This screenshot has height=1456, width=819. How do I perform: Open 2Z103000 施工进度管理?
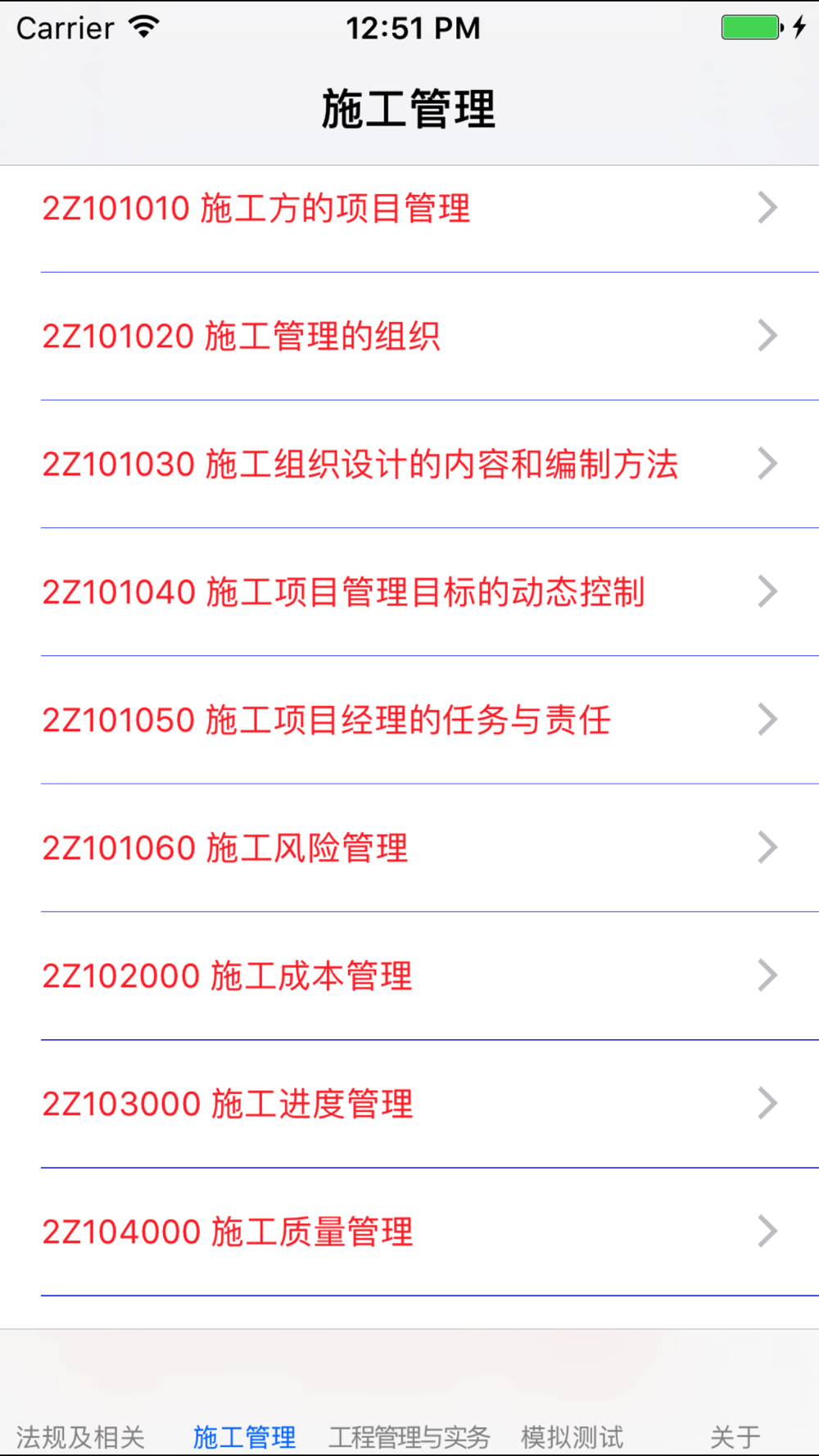[x=409, y=1103]
